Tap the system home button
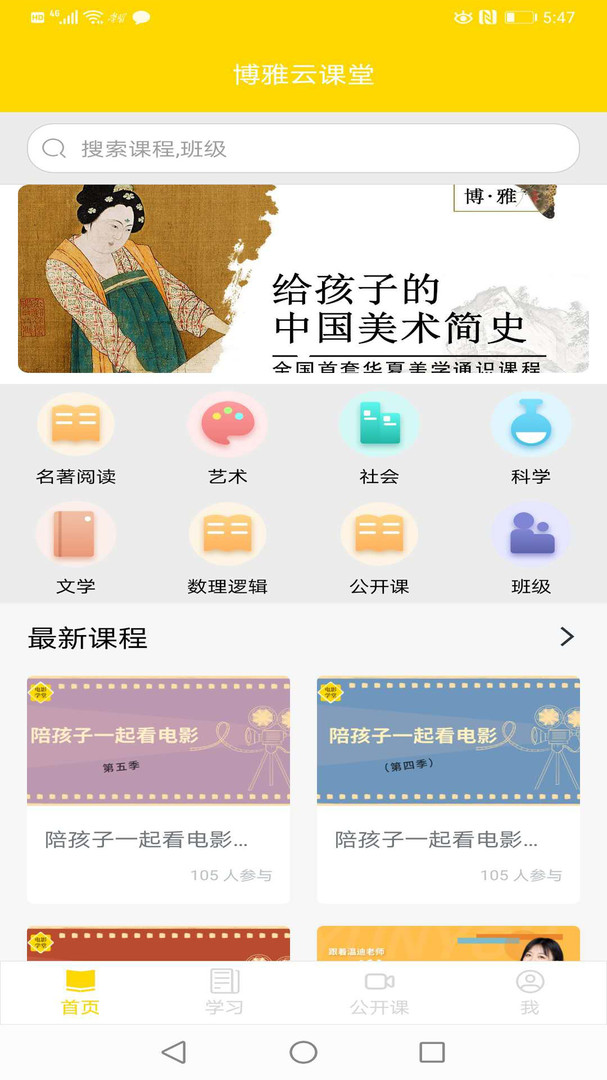607x1080 pixels. pos(303,1052)
